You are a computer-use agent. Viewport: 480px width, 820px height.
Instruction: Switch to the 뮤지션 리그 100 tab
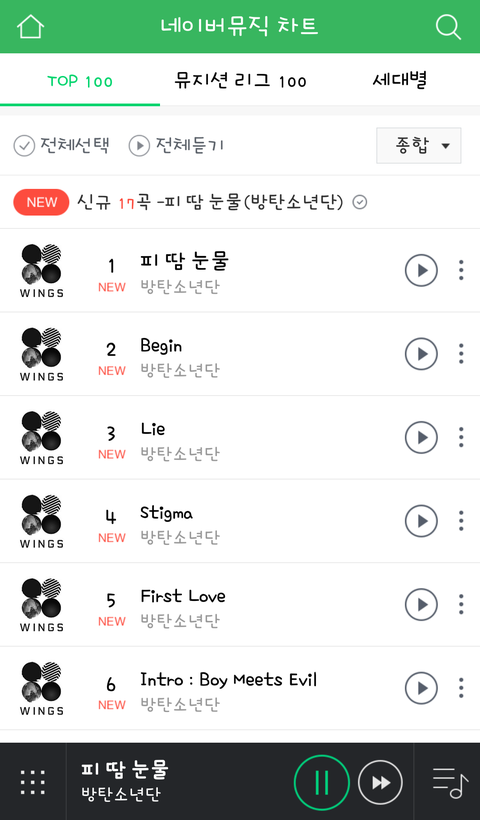click(241, 81)
